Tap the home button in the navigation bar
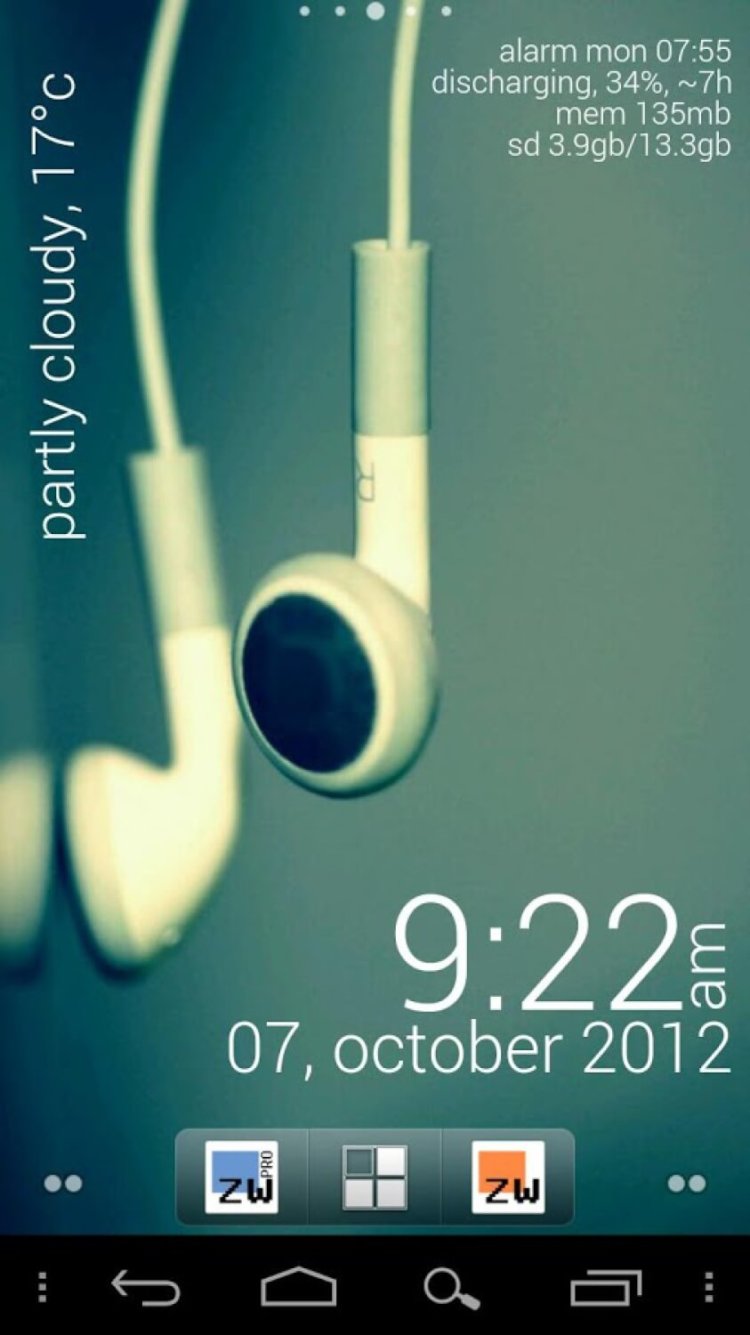 click(298, 1287)
